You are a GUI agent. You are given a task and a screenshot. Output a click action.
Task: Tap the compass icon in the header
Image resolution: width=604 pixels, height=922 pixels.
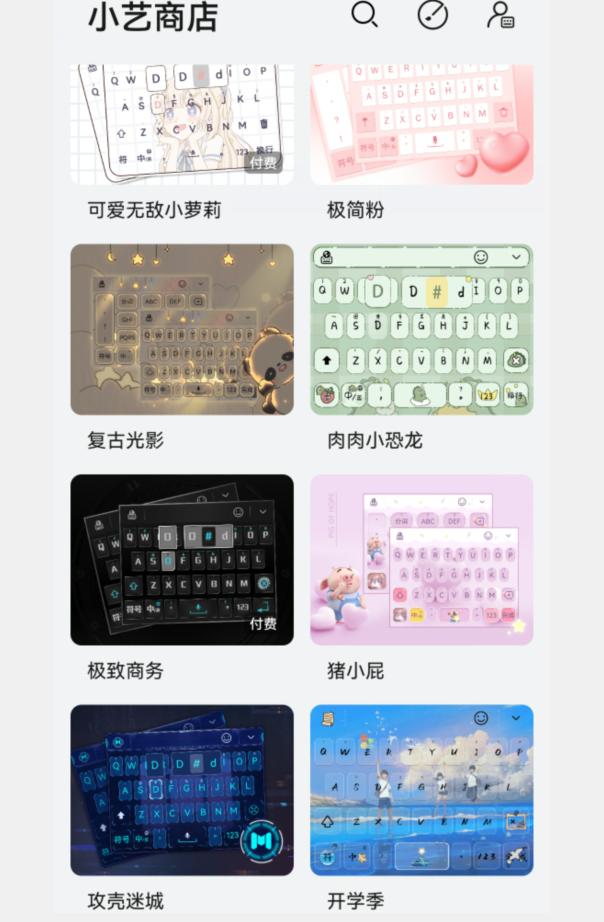coord(433,15)
